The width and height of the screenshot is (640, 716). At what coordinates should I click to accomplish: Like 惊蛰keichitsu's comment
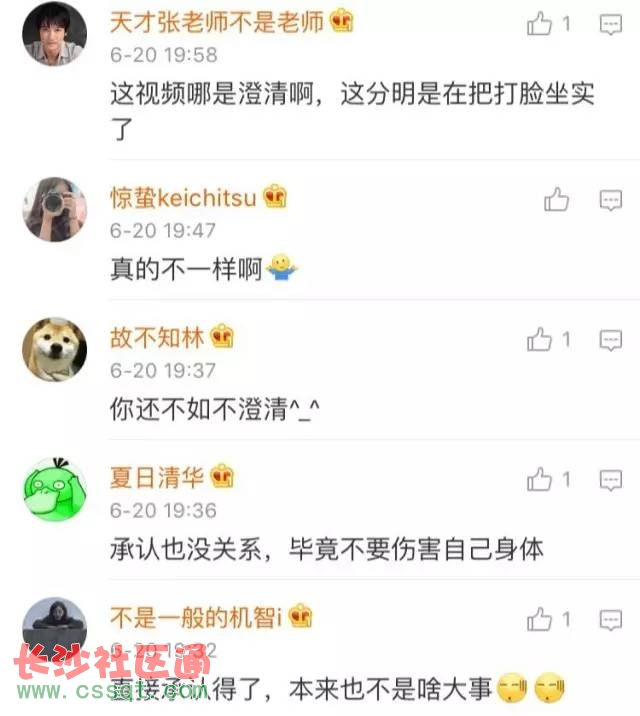(556, 201)
